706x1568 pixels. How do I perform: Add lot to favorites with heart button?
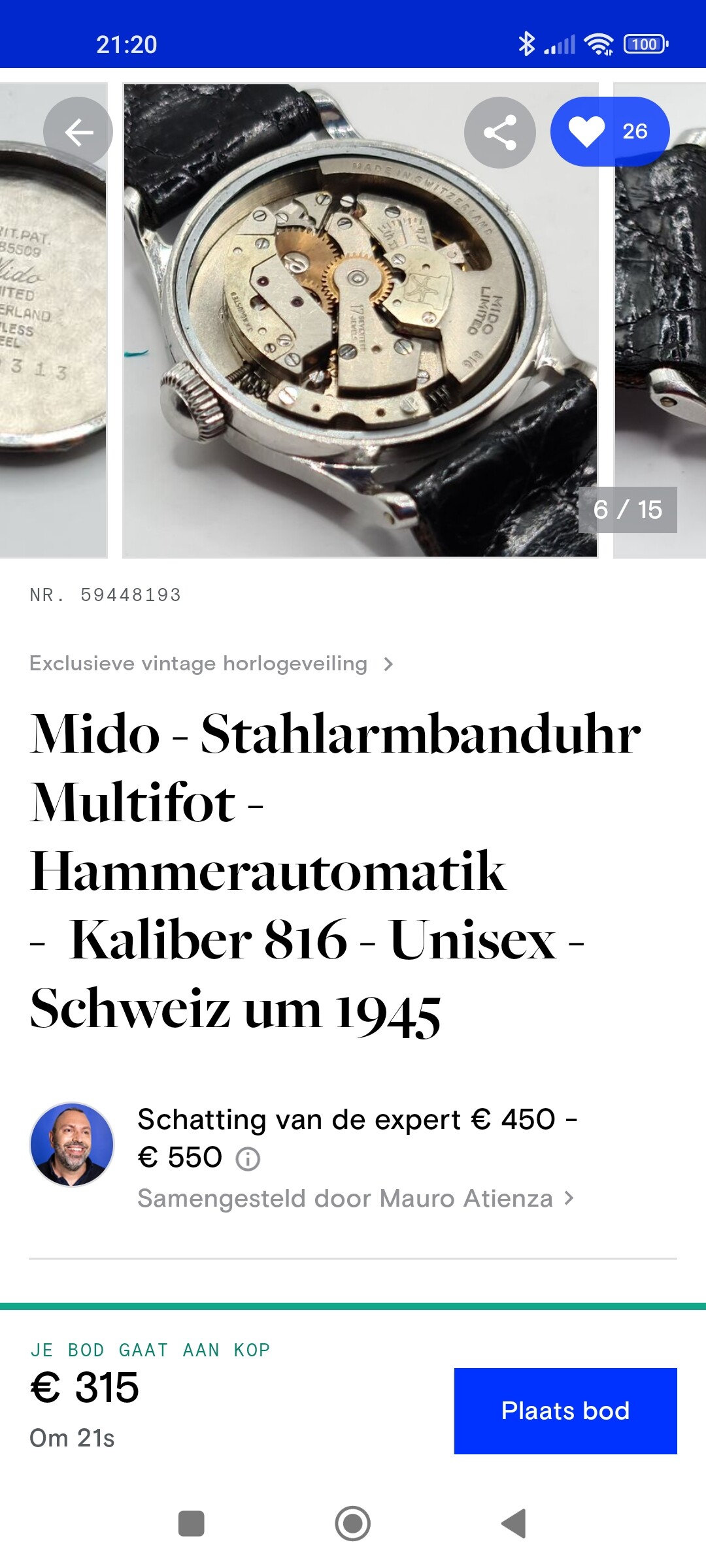[x=610, y=131]
